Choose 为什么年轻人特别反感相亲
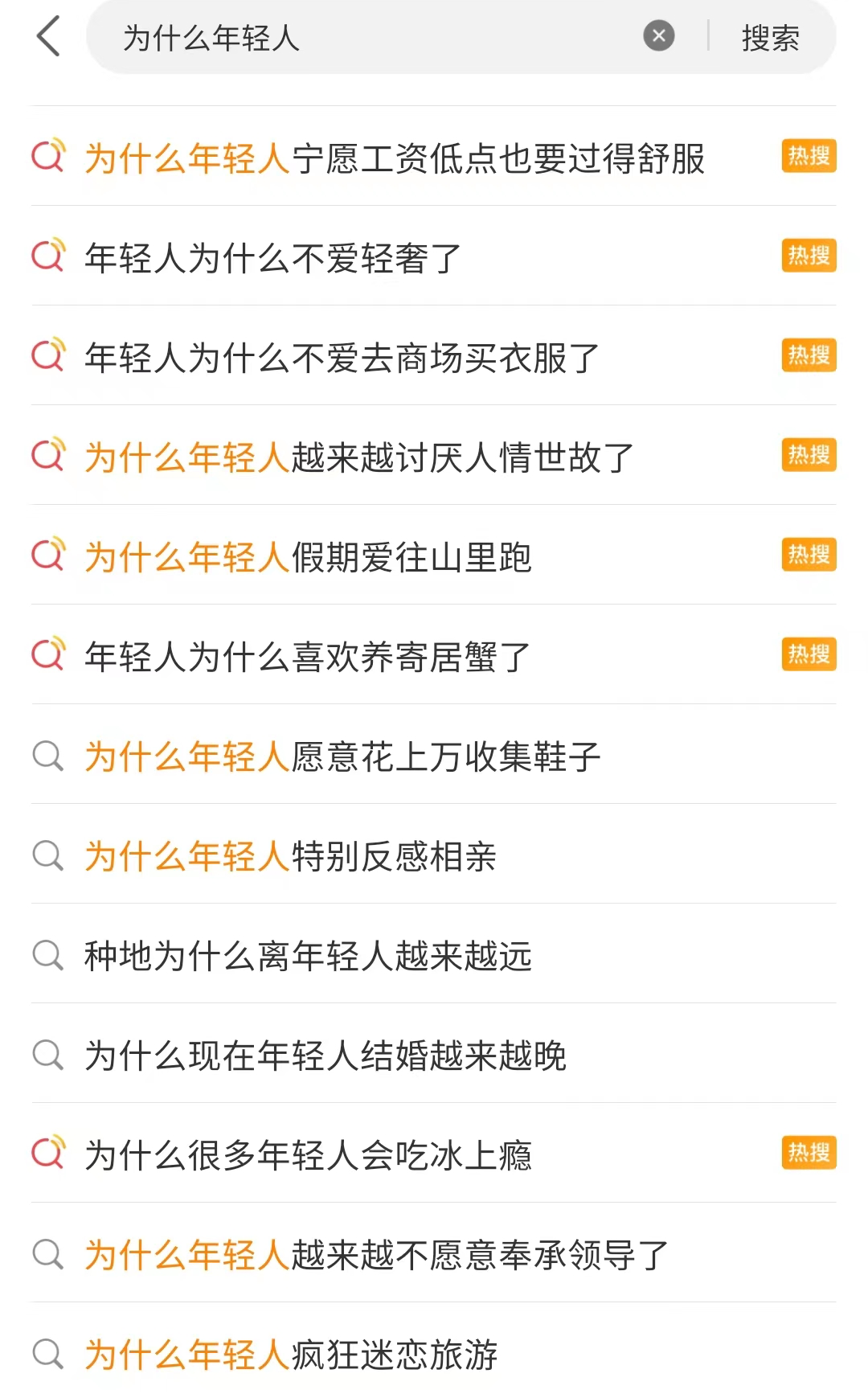This screenshot has width=868, height=1398. [433, 854]
